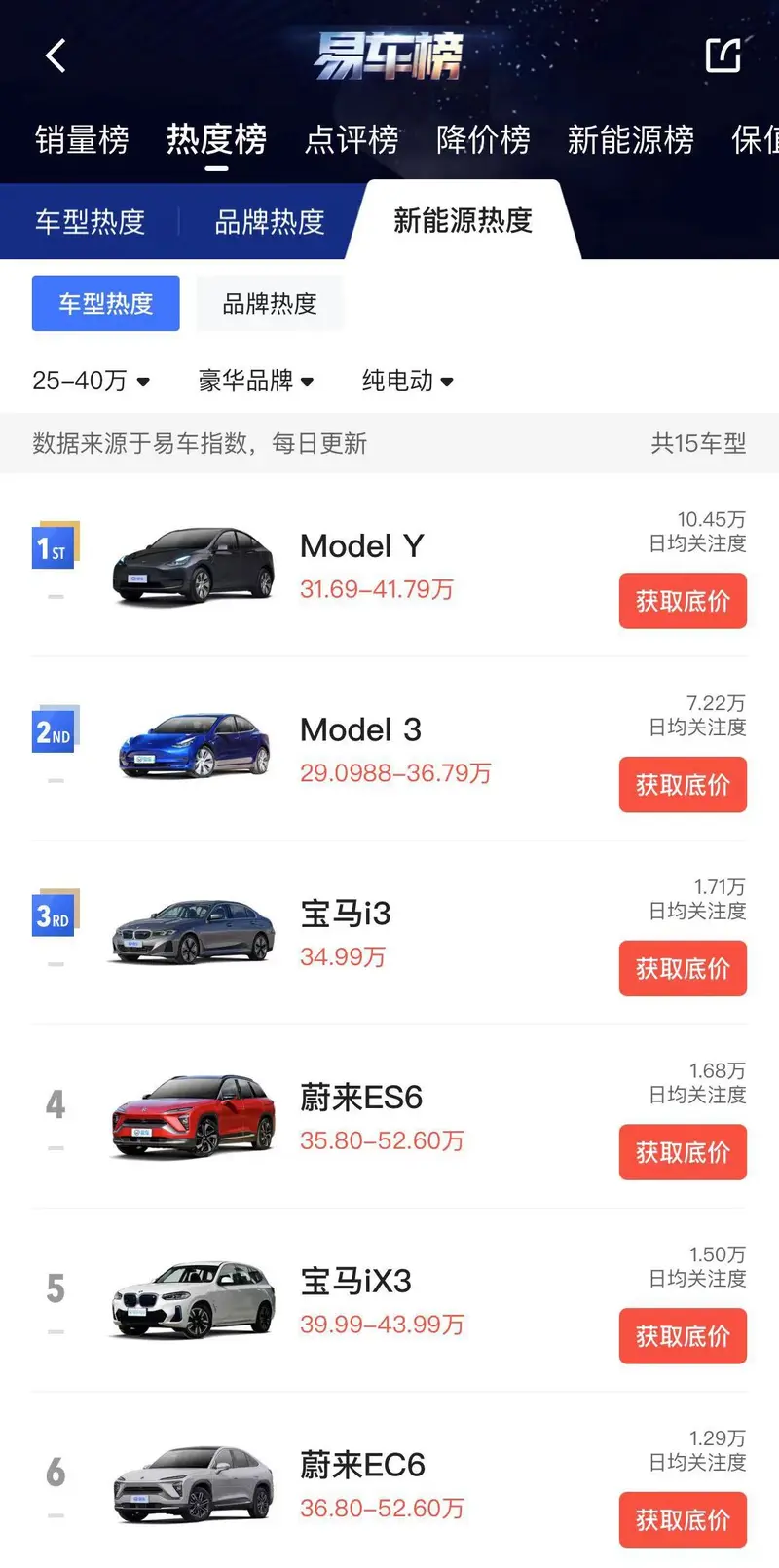Select the 品牌热度 tab in the blue bar
The width and height of the screenshot is (779, 1568).
269,222
